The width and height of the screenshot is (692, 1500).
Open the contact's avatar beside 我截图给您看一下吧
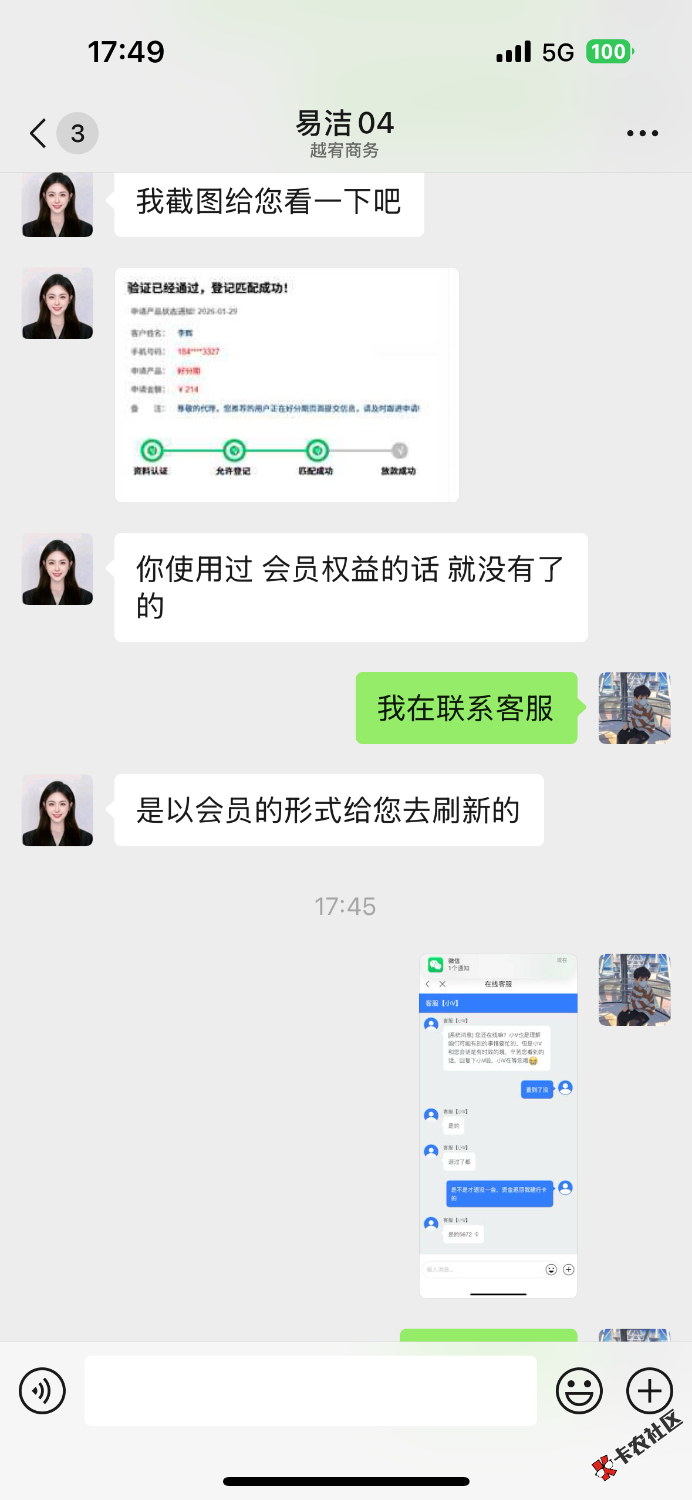click(58, 203)
